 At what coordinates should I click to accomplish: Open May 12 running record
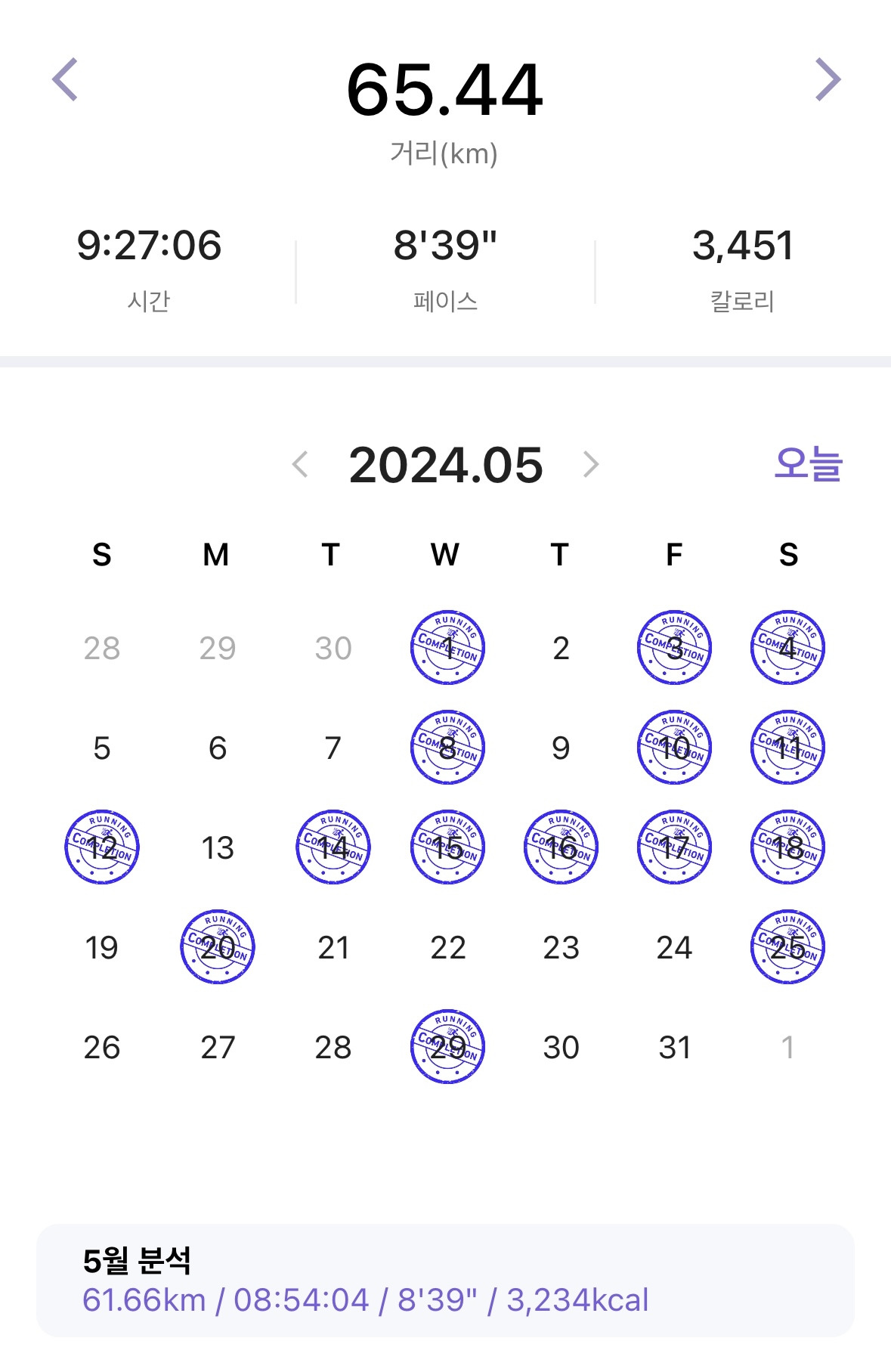102,847
